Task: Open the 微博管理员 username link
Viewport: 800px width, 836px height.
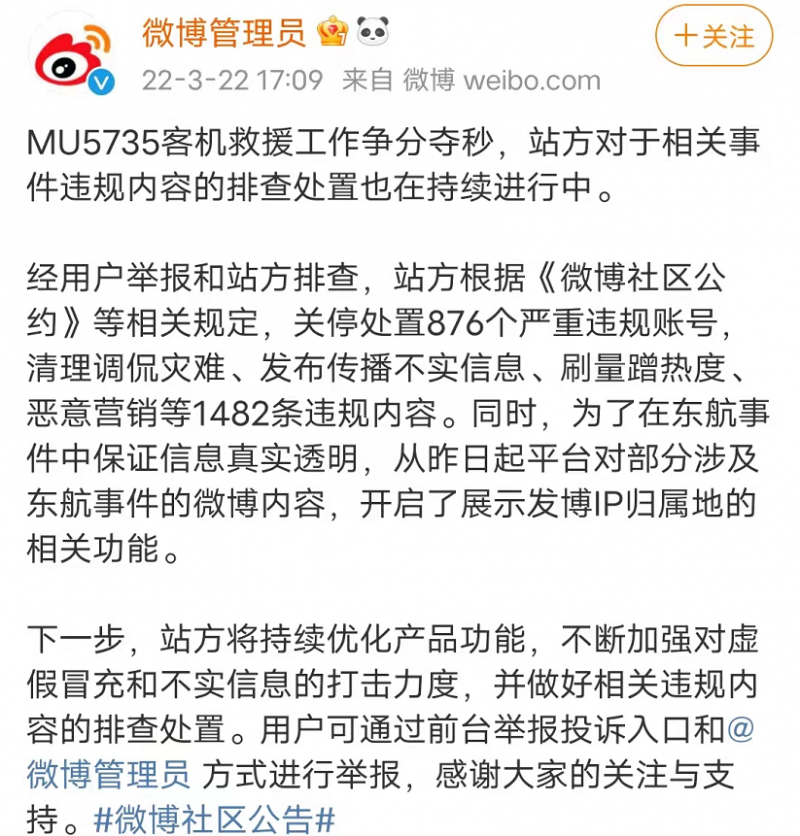Action: pyautogui.click(x=223, y=34)
